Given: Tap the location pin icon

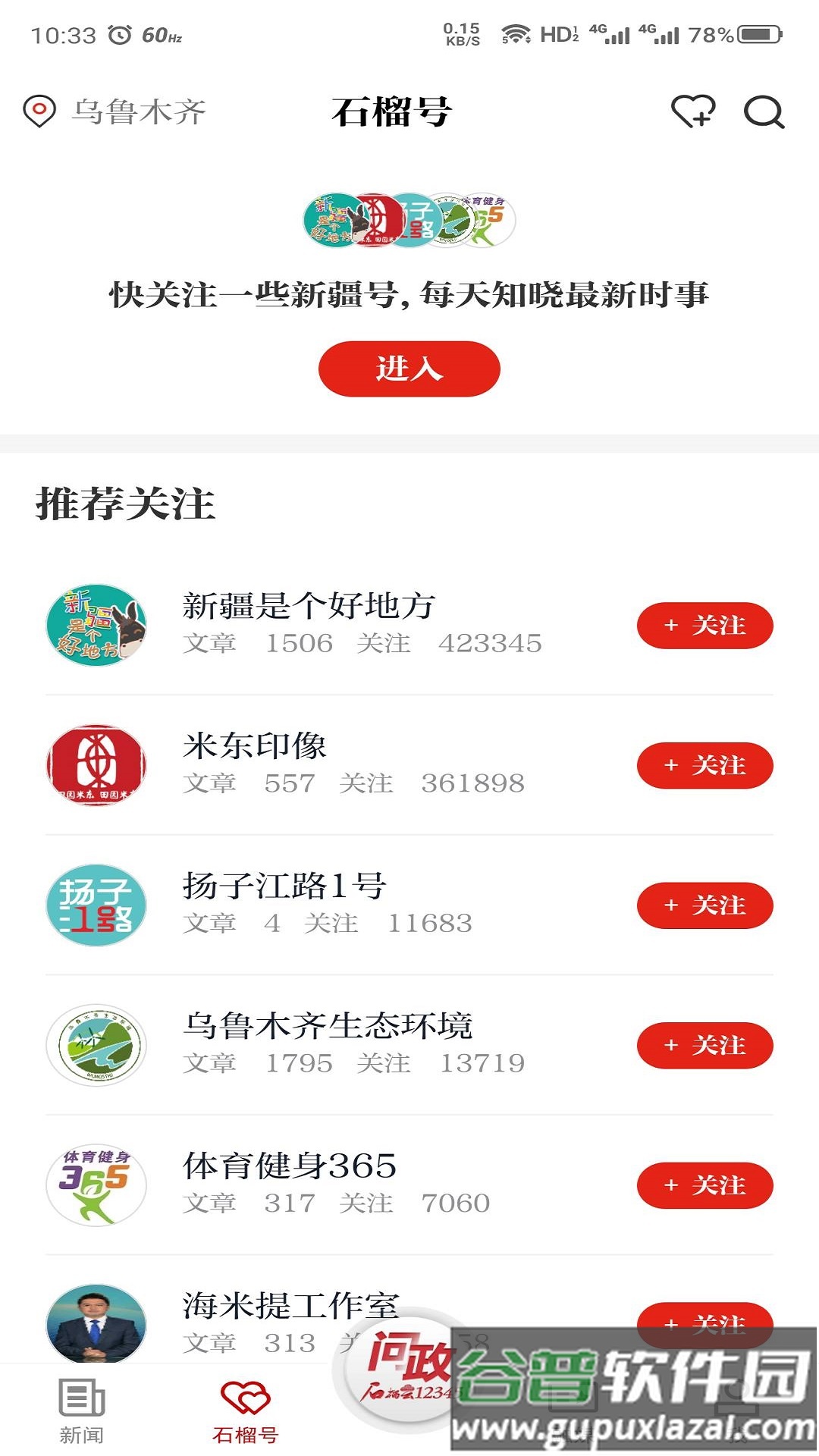Looking at the screenshot, I should tap(39, 112).
